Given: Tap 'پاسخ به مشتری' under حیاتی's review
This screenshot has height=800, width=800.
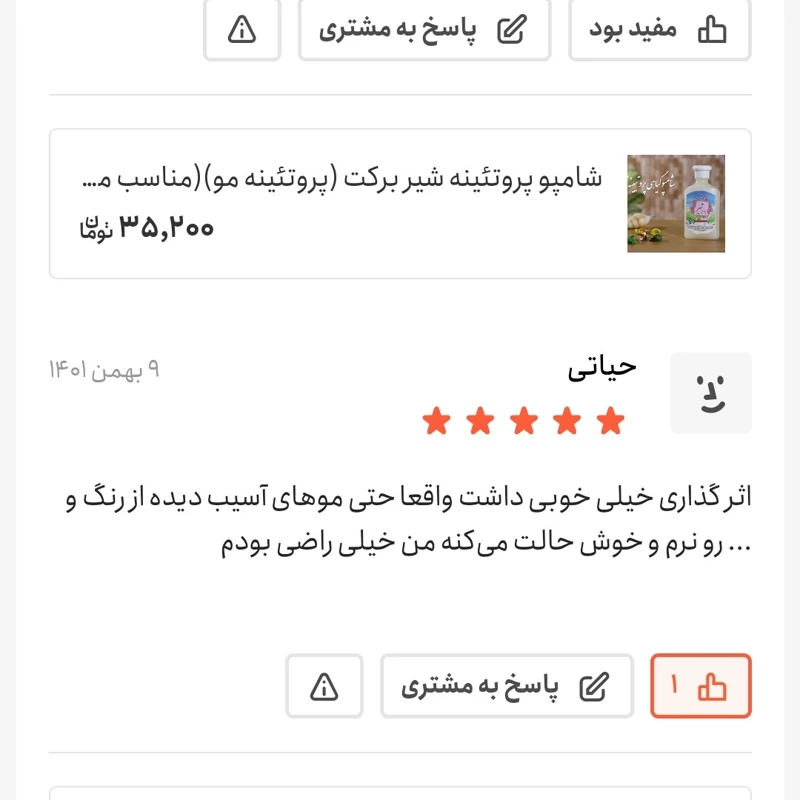Looking at the screenshot, I should (506, 686).
